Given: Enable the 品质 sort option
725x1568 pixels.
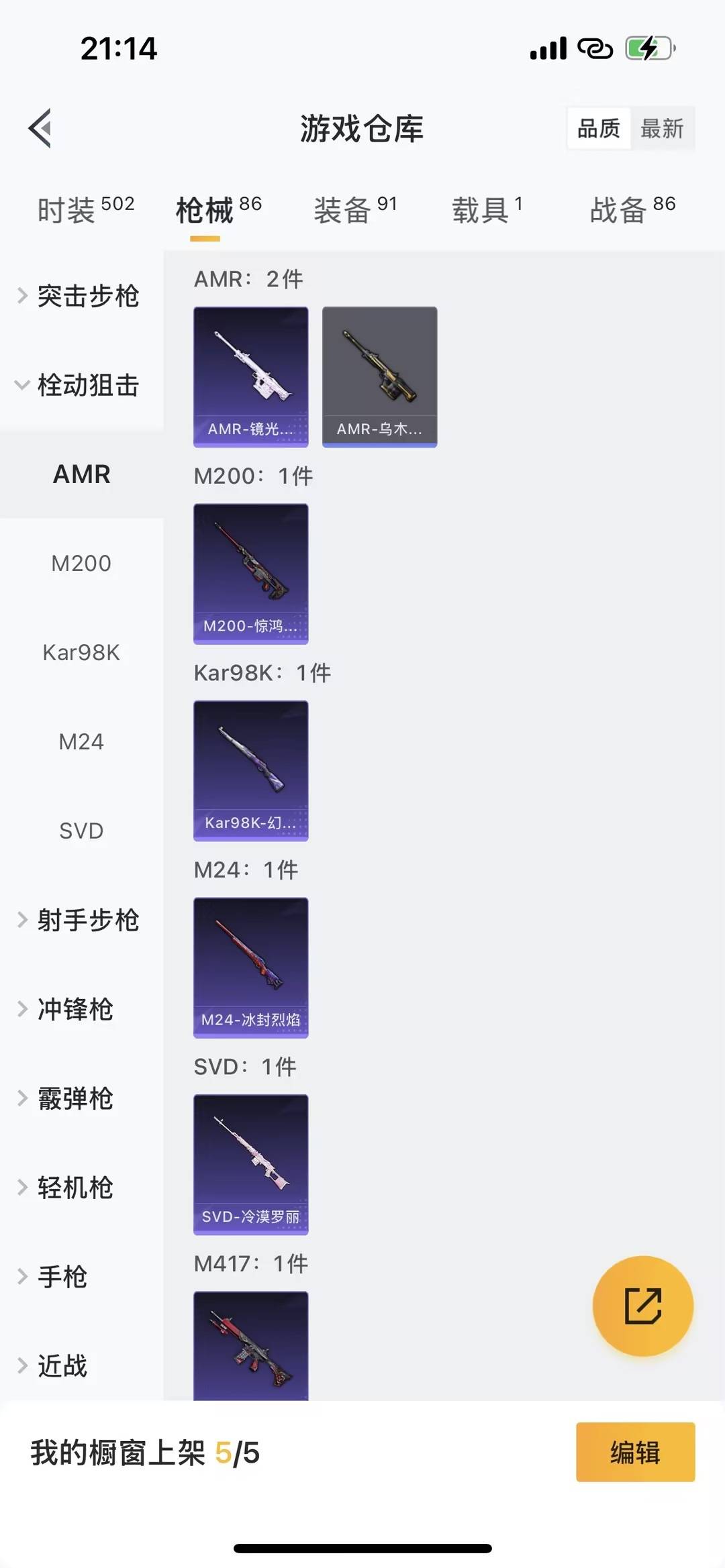Looking at the screenshot, I should 599,128.
